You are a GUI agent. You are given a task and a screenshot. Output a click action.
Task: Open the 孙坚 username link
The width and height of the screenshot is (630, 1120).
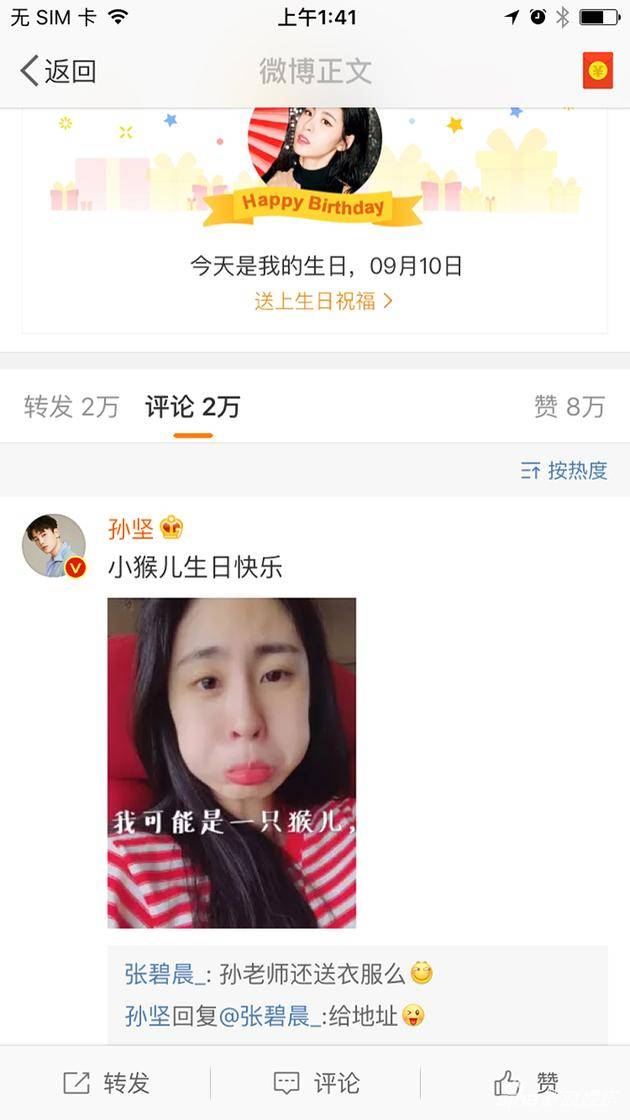click(x=131, y=529)
